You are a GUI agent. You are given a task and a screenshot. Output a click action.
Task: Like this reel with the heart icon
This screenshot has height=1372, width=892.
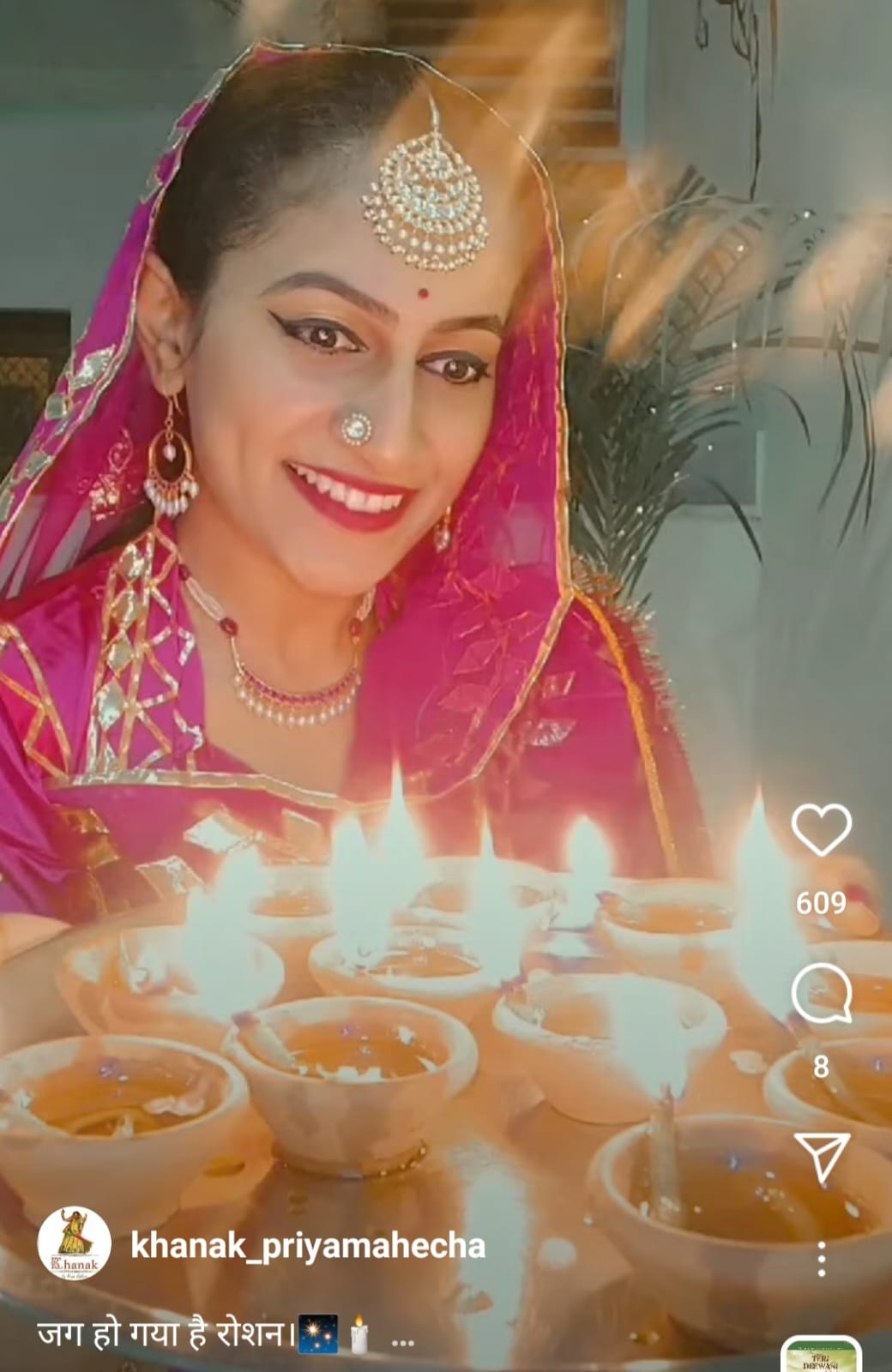click(x=821, y=828)
